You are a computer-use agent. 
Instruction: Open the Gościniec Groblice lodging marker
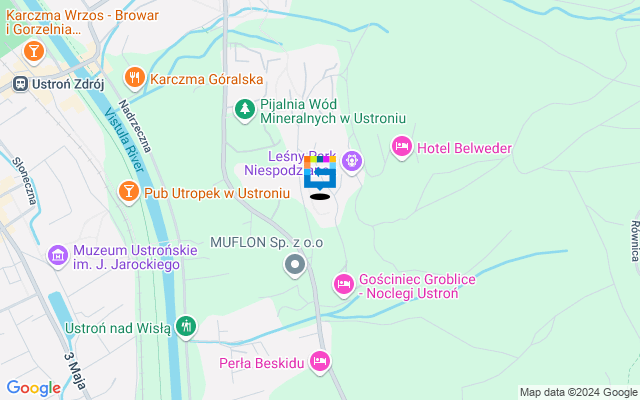click(x=344, y=285)
